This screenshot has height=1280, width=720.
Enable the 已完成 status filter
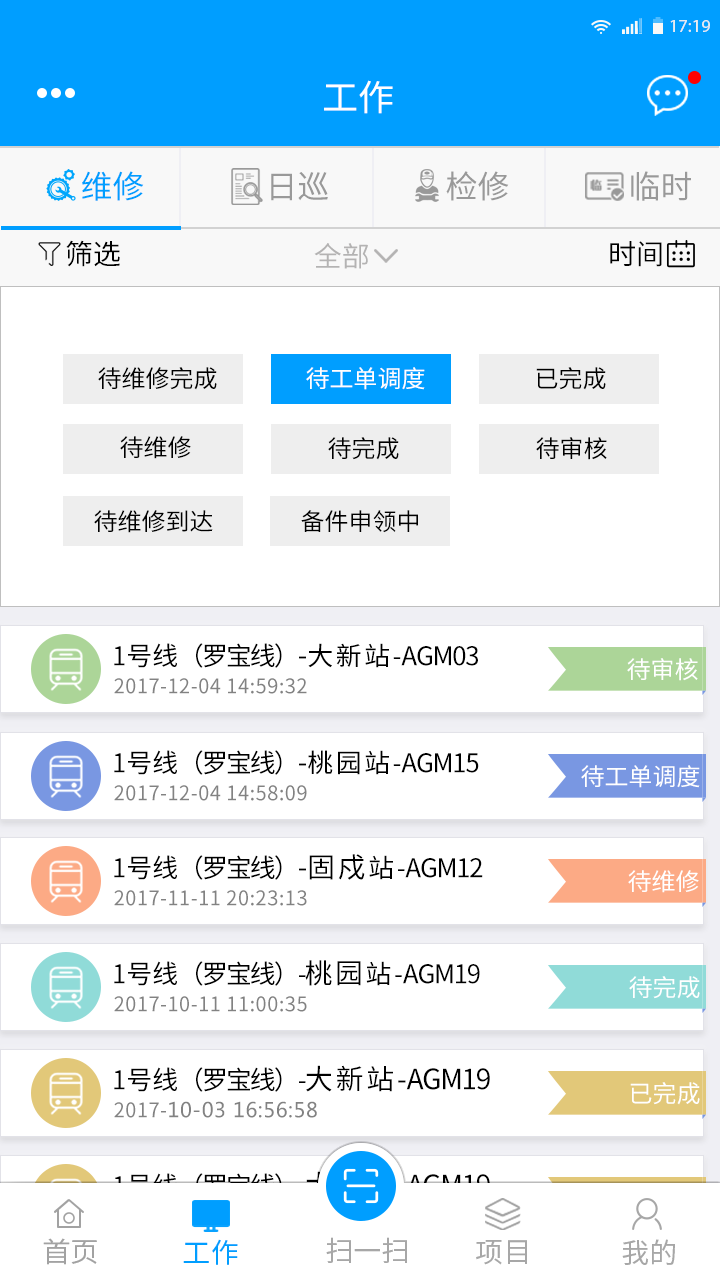(x=568, y=379)
